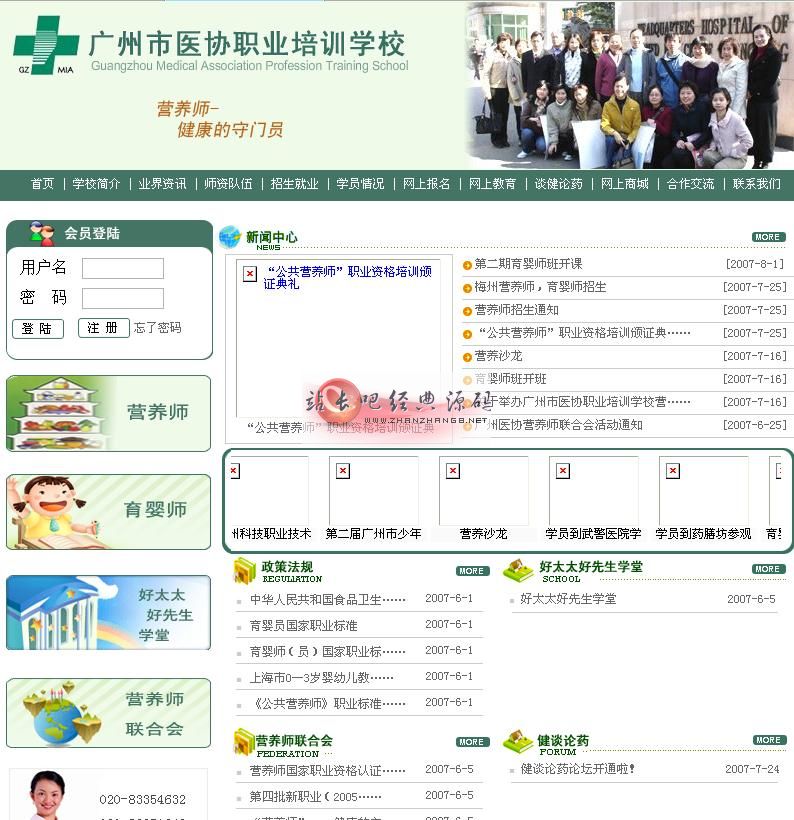
Task: Open 好太太好先生学堂 side banner
Action: (x=109, y=612)
